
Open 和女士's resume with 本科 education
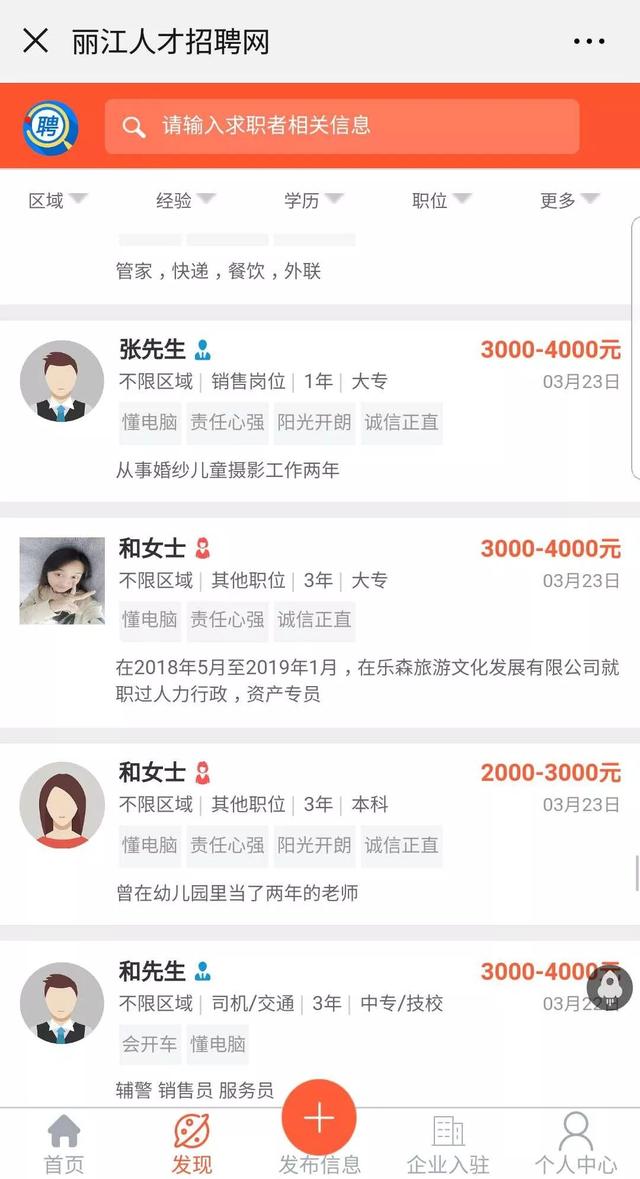click(320, 834)
